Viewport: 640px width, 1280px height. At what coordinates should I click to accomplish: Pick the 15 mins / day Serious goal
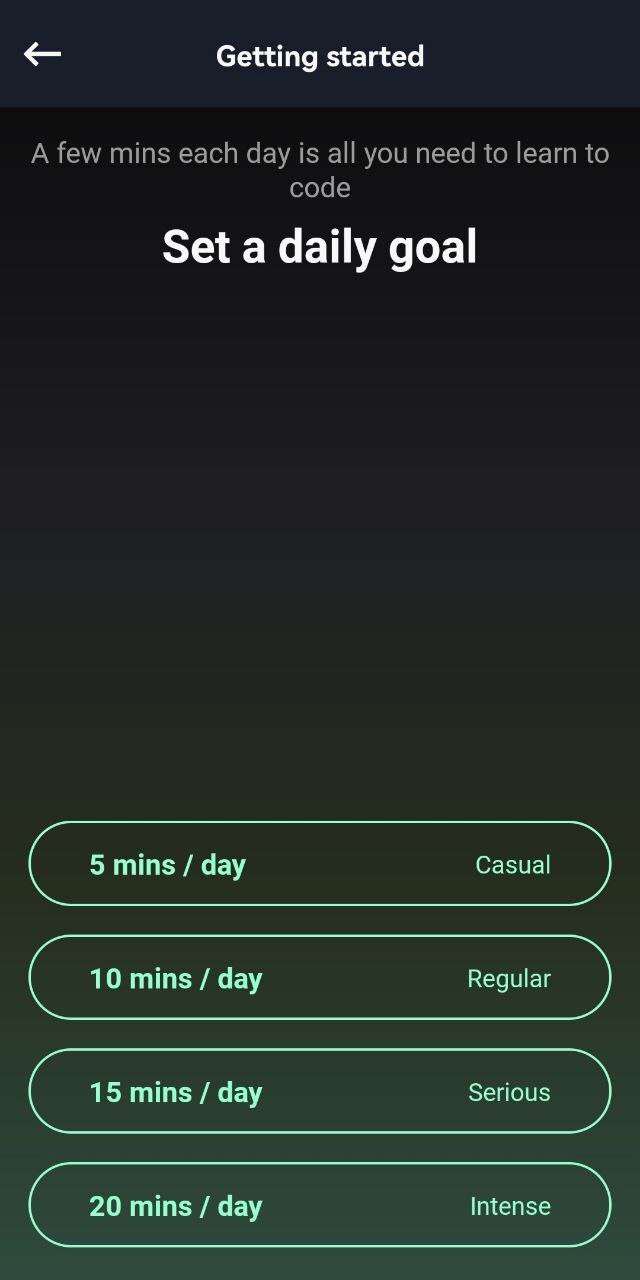coord(320,1091)
